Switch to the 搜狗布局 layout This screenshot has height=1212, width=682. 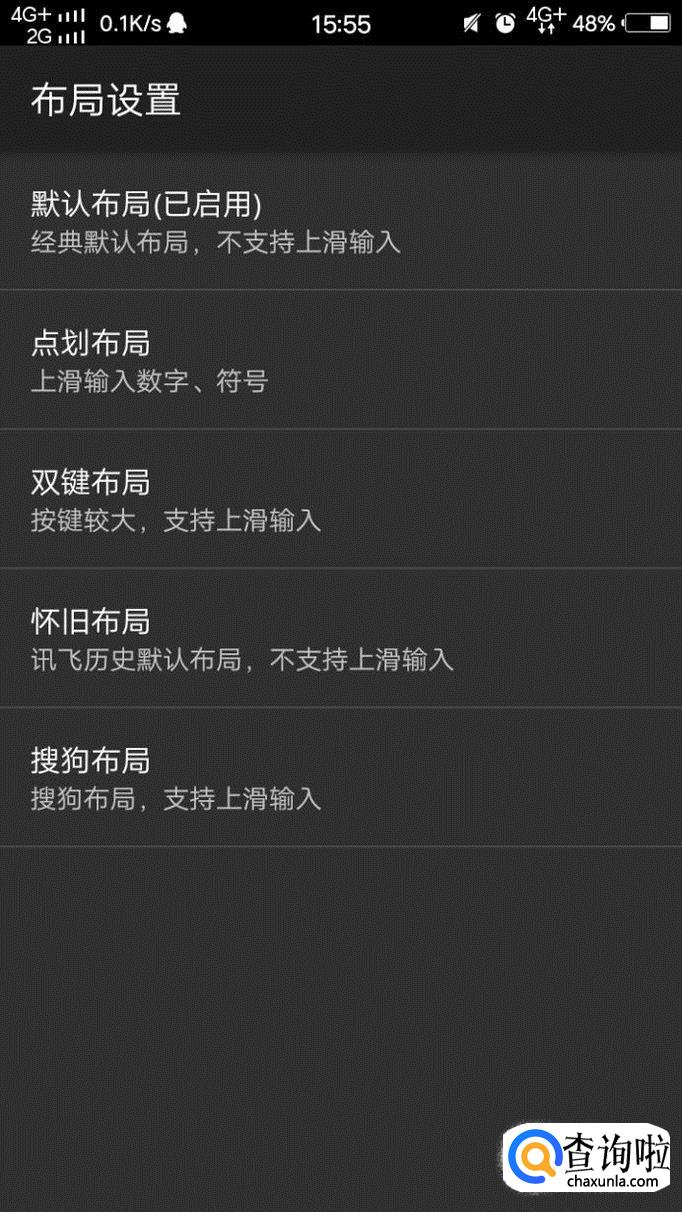pyautogui.click(x=340, y=777)
